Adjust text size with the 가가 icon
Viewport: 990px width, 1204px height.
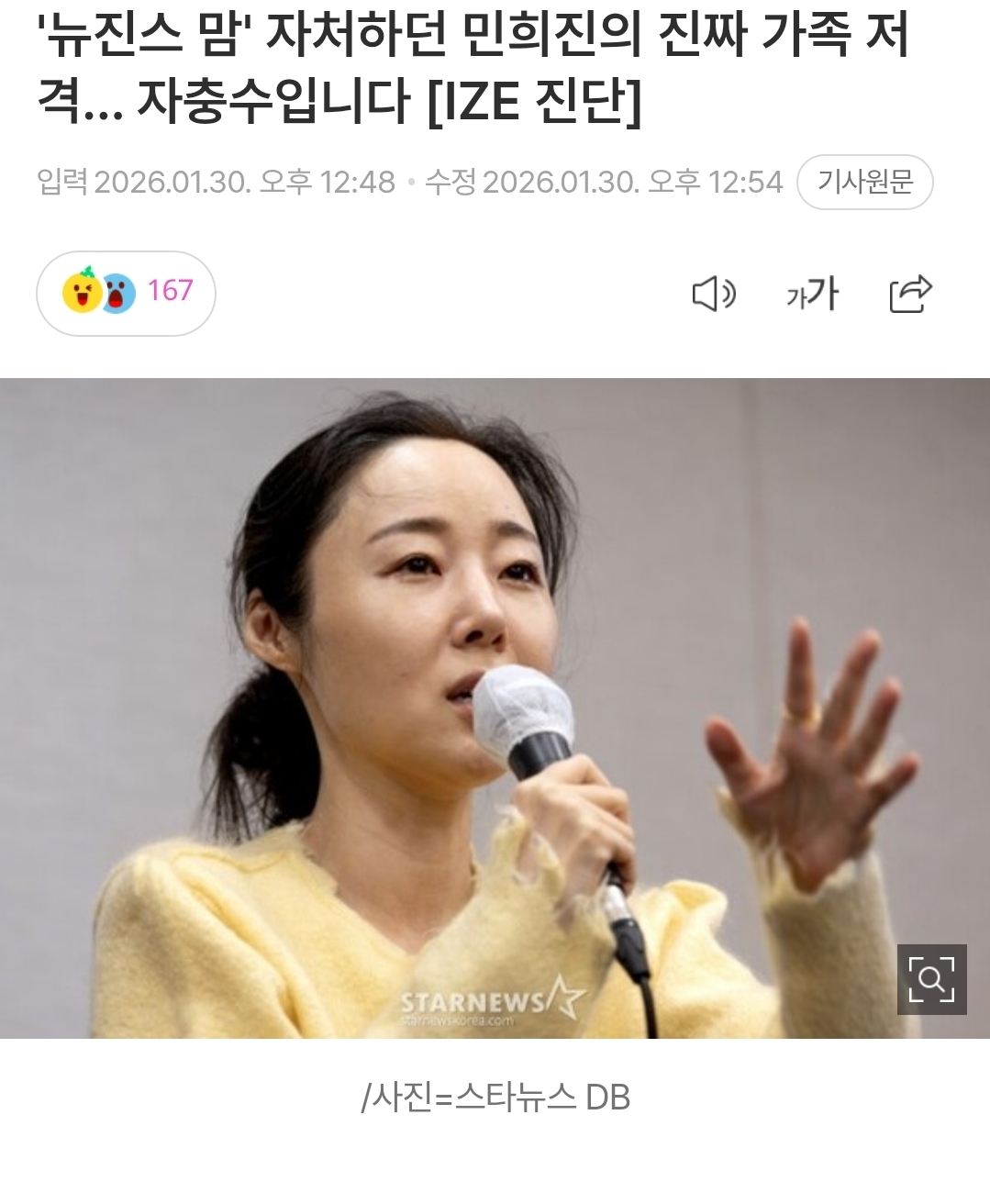(812, 294)
